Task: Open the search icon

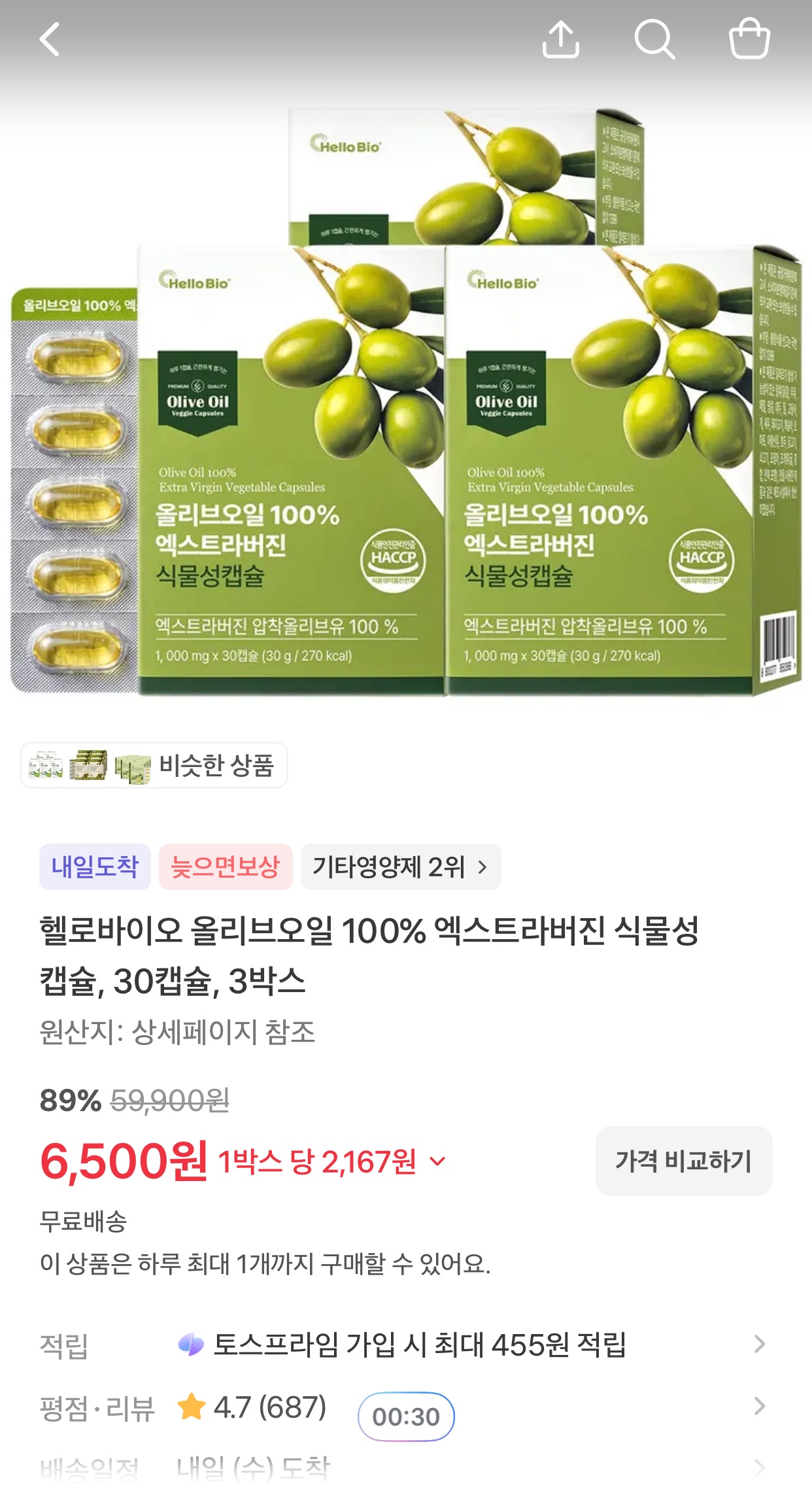Action: (x=654, y=39)
